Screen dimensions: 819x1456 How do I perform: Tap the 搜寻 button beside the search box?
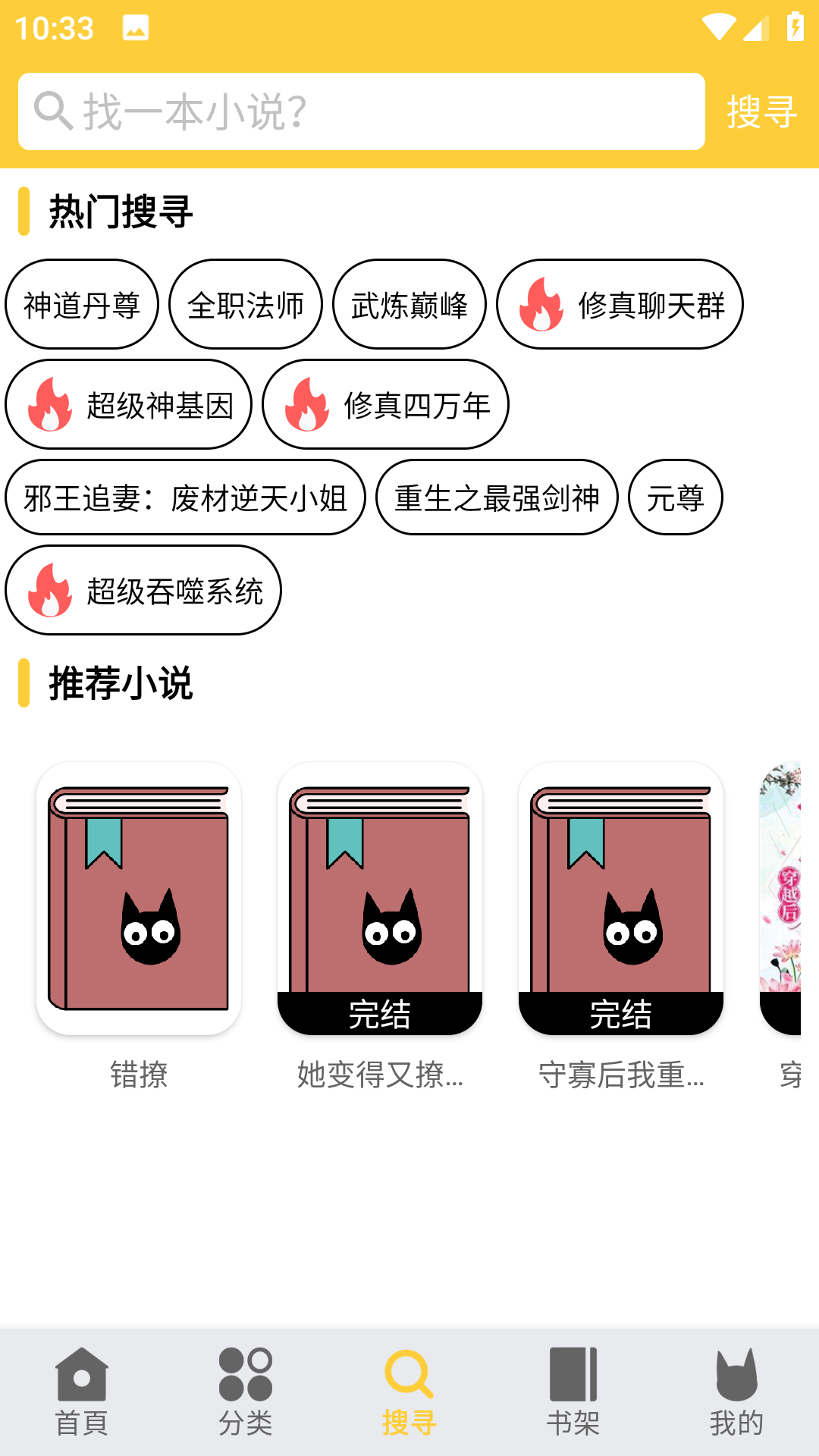(761, 112)
